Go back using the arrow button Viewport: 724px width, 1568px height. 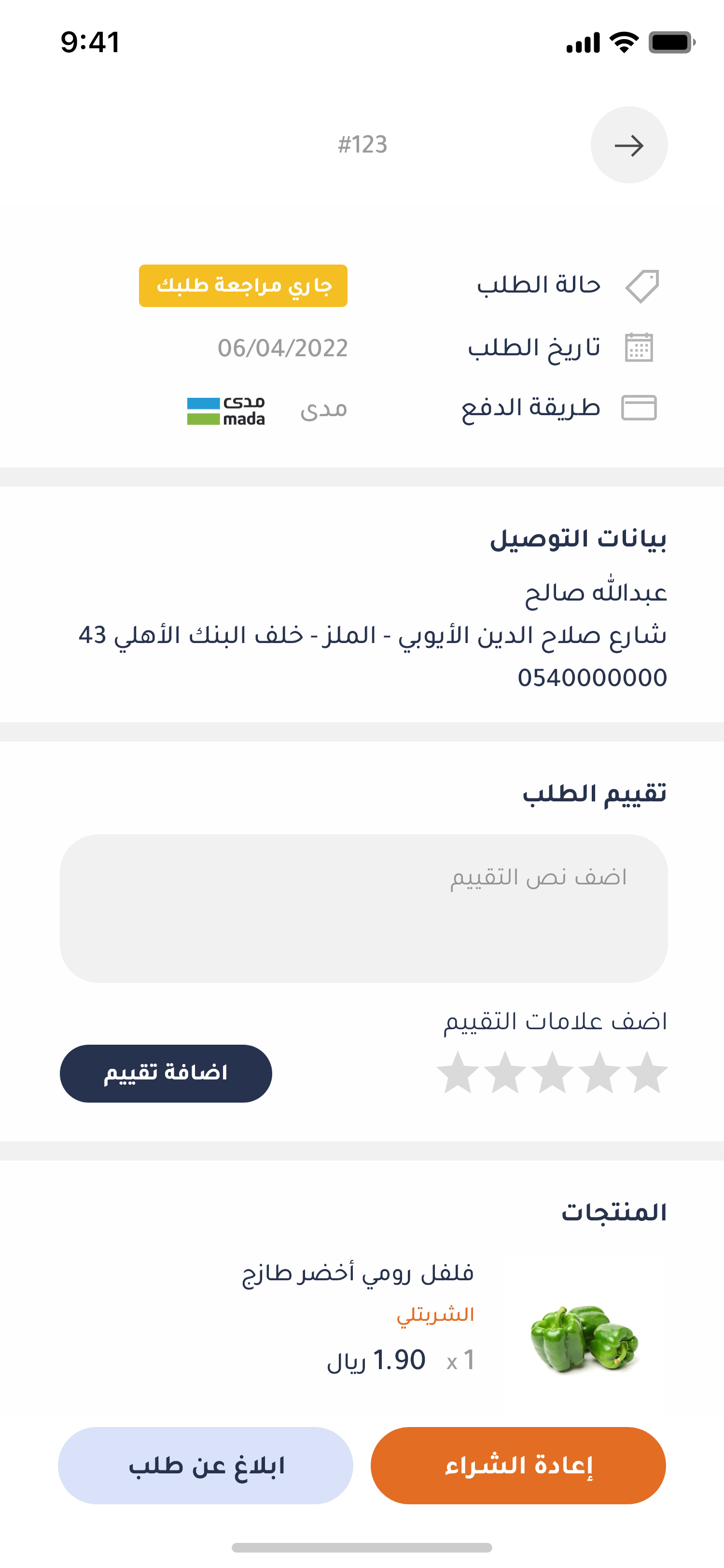[x=628, y=145]
